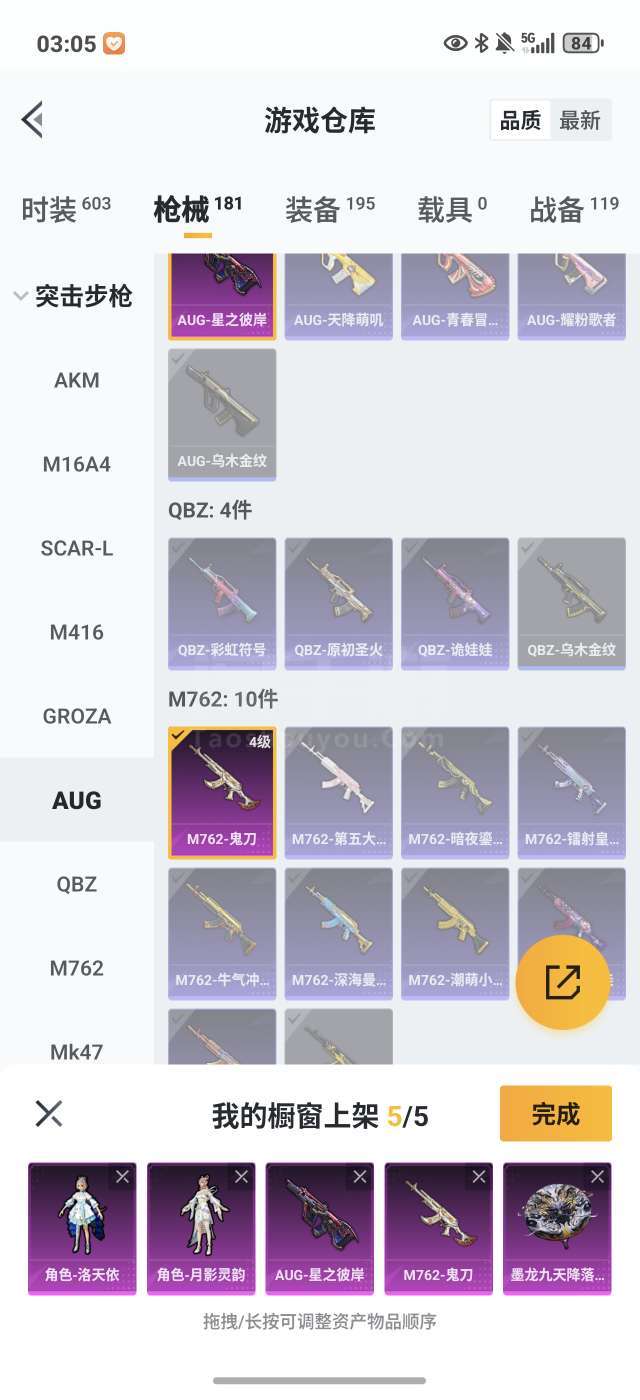Pick the AUG-乌木金纹 skin

coord(222,414)
